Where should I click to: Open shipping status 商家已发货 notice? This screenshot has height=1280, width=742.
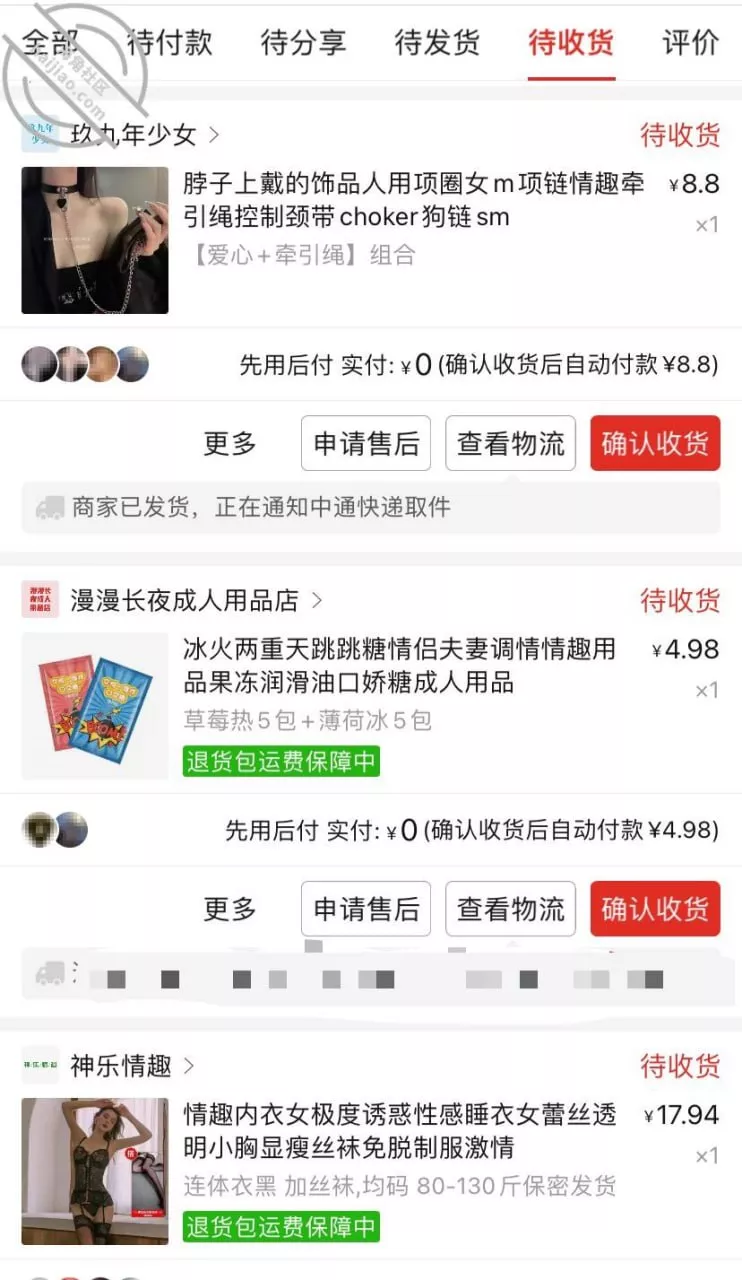pos(371,507)
